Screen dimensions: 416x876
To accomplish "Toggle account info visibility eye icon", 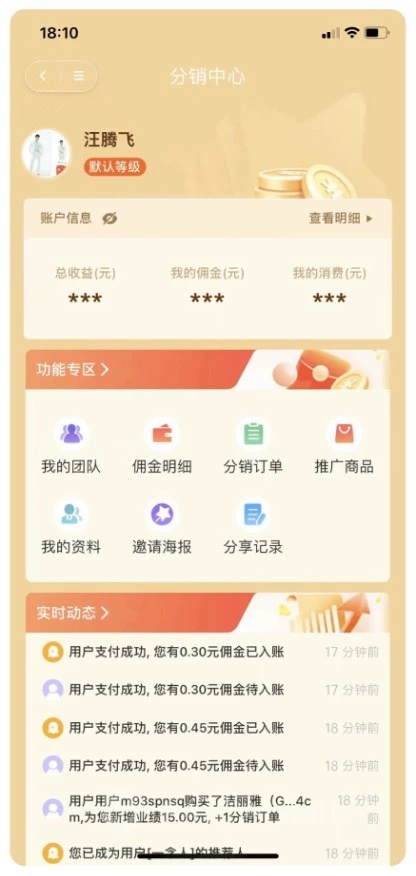I will pyautogui.click(x=110, y=219).
